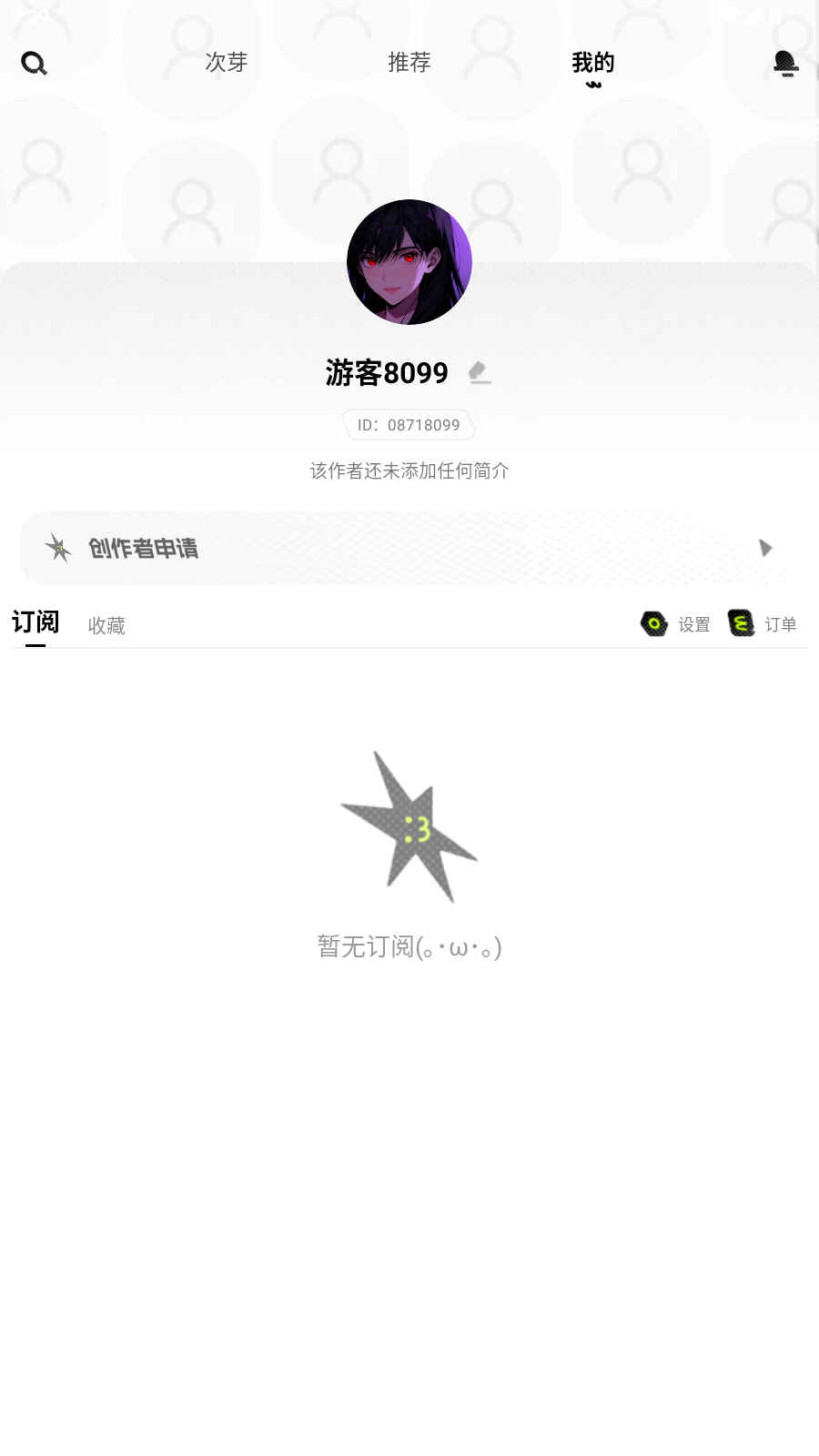The width and height of the screenshot is (819, 1456).
Task: Click the pencil icon beside 游客8099
Action: click(x=480, y=372)
